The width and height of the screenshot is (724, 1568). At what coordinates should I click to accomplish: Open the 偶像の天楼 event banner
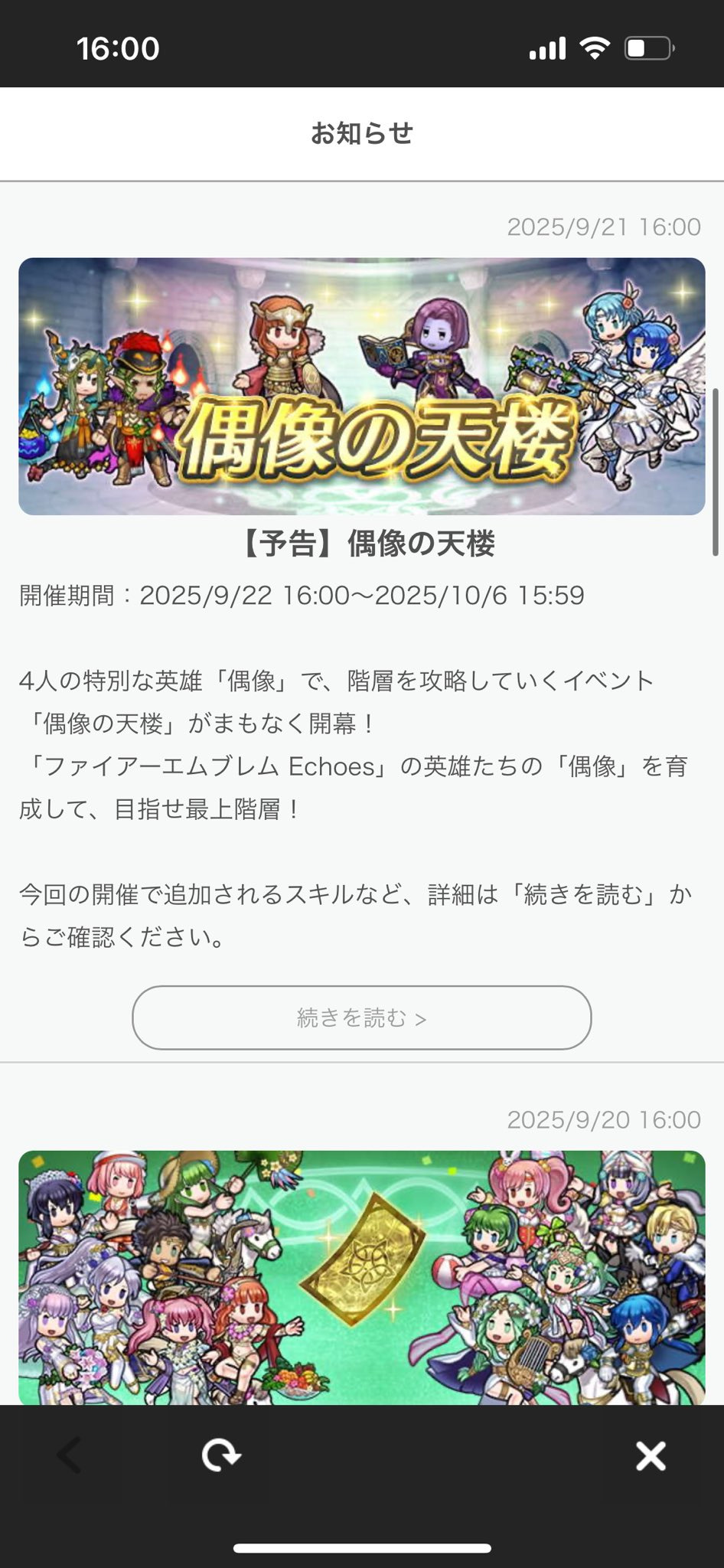pos(362,387)
